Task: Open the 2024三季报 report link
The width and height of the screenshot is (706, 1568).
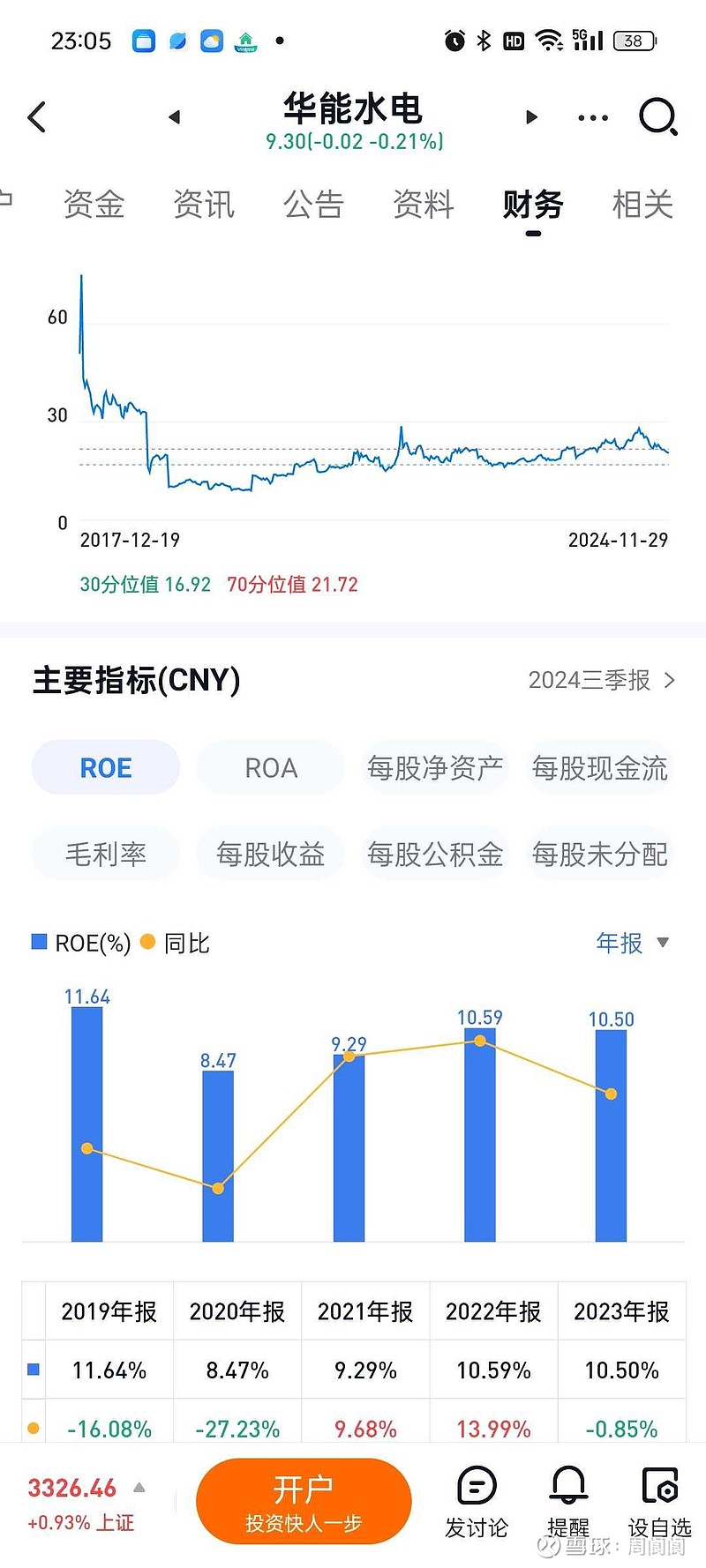Action: (602, 680)
